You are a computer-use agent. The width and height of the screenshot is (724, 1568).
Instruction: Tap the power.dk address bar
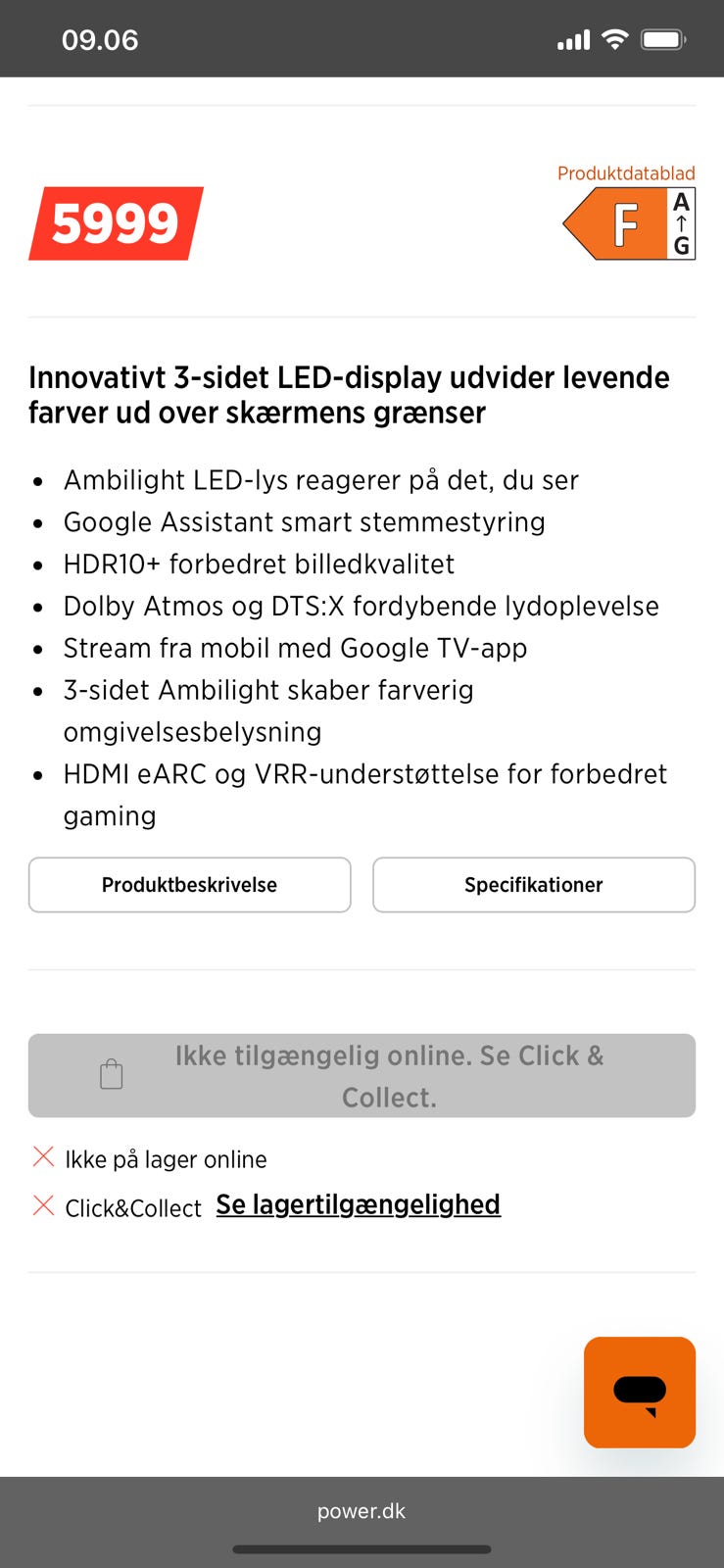click(x=362, y=1511)
